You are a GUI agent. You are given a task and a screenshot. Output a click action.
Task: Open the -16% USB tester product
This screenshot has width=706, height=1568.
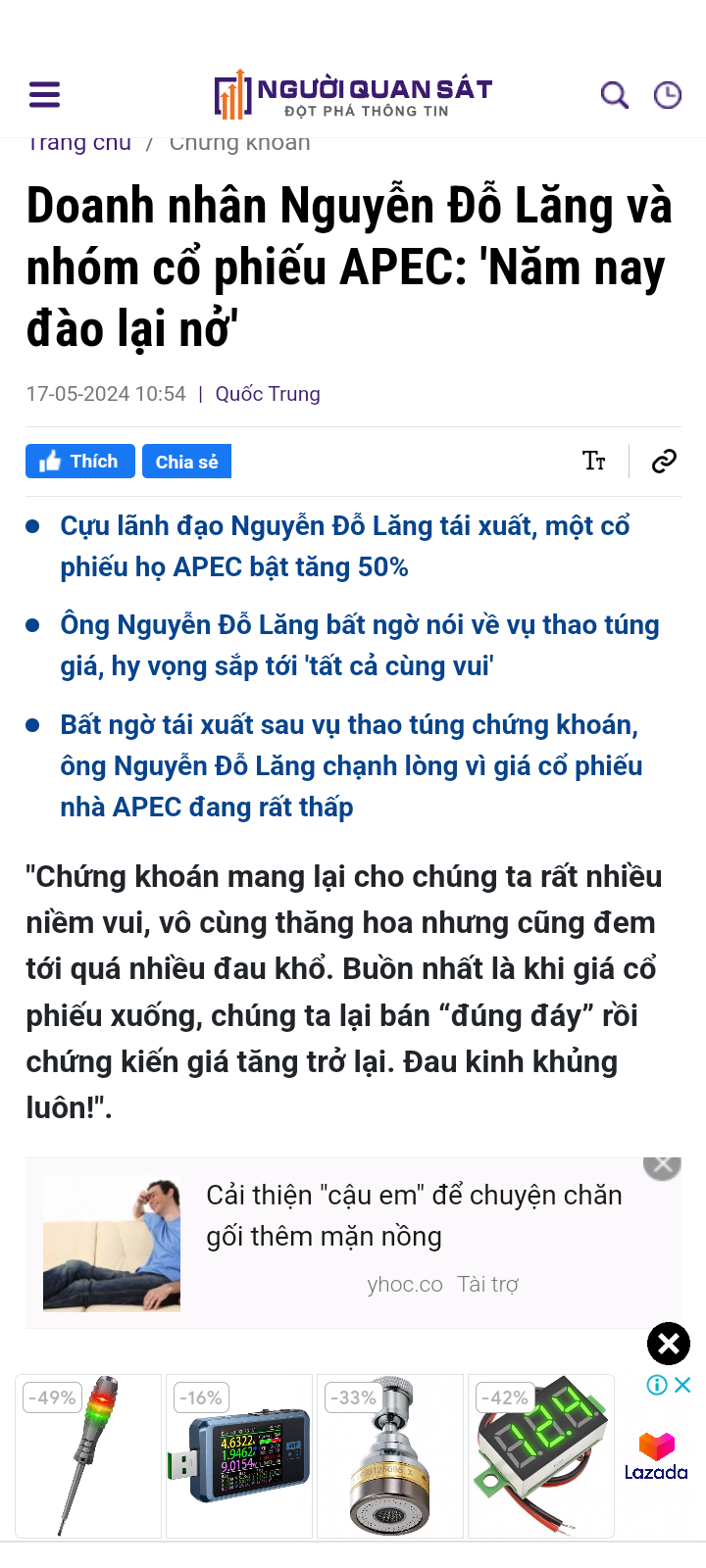pos(239,1456)
